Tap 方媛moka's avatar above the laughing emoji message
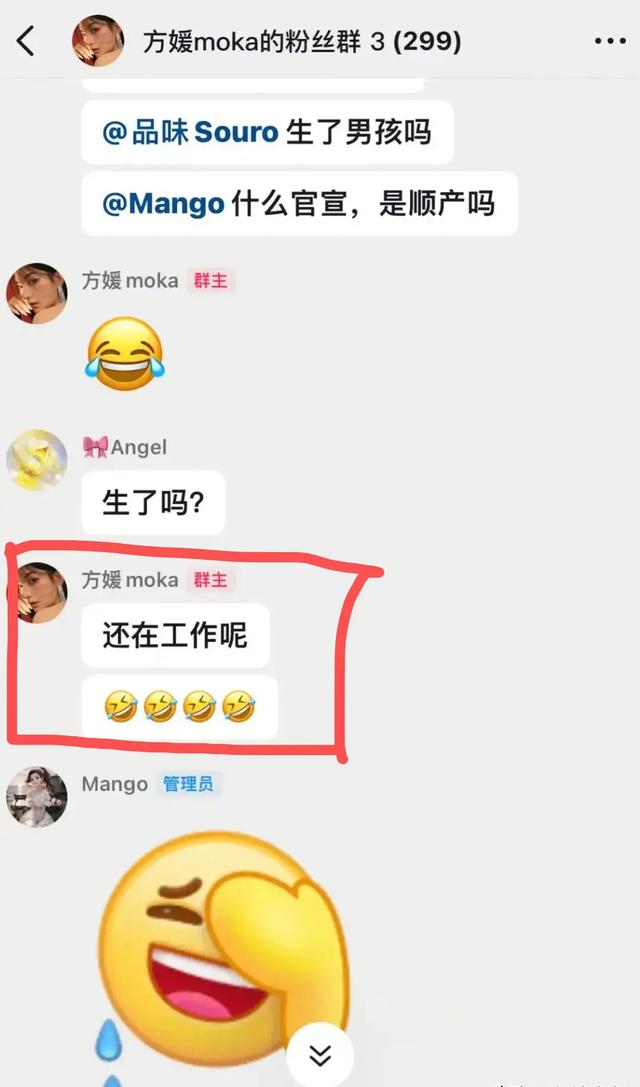 pyautogui.click(x=37, y=293)
